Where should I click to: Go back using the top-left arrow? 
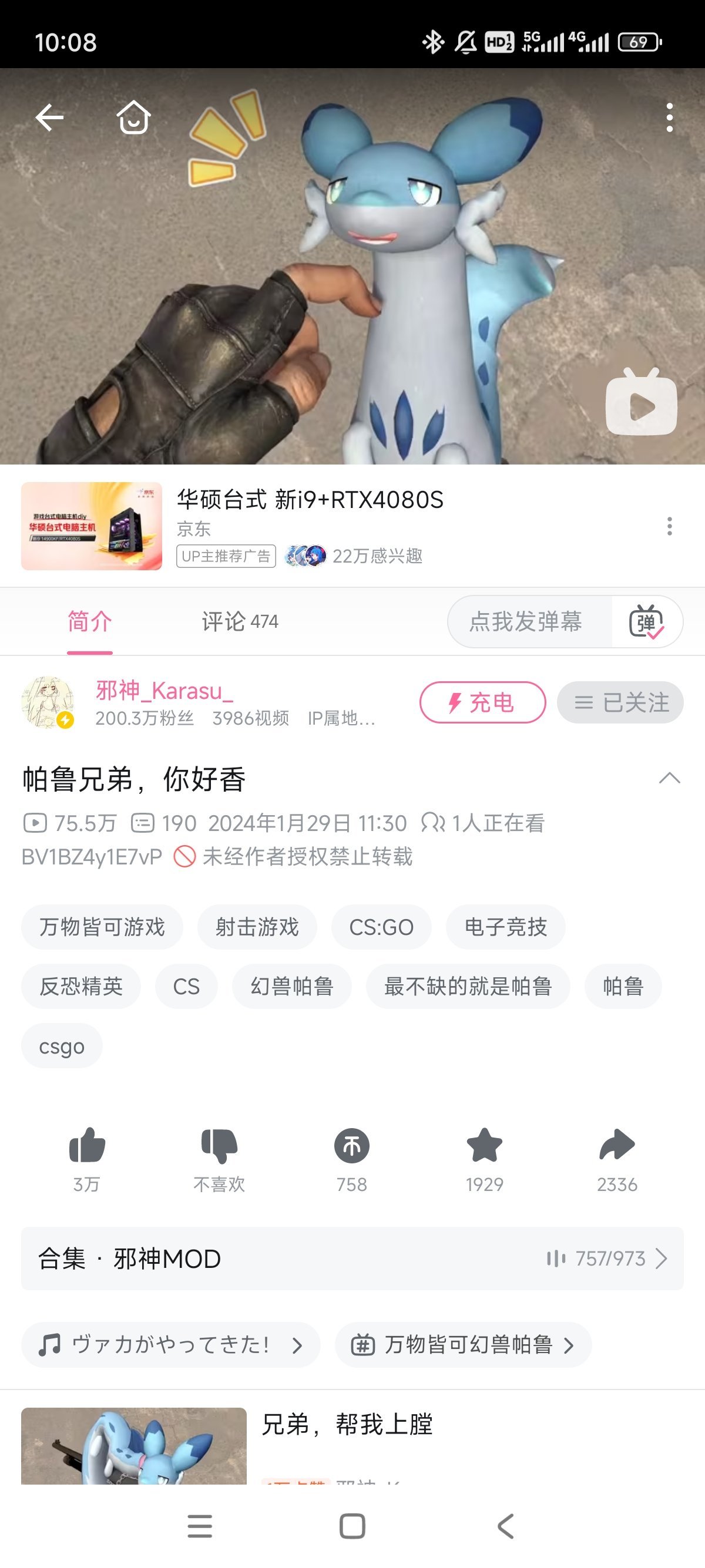[49, 117]
